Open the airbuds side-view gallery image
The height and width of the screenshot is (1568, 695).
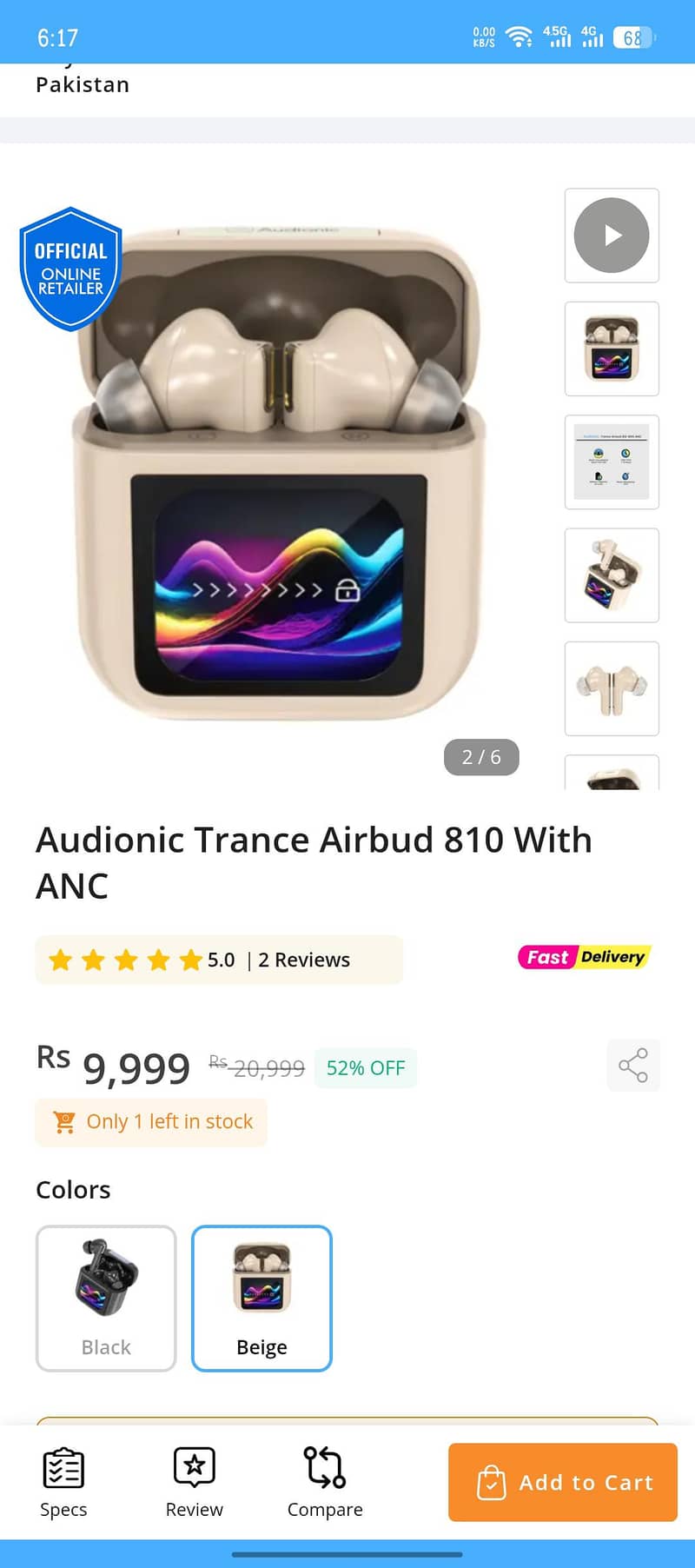[x=612, y=688]
